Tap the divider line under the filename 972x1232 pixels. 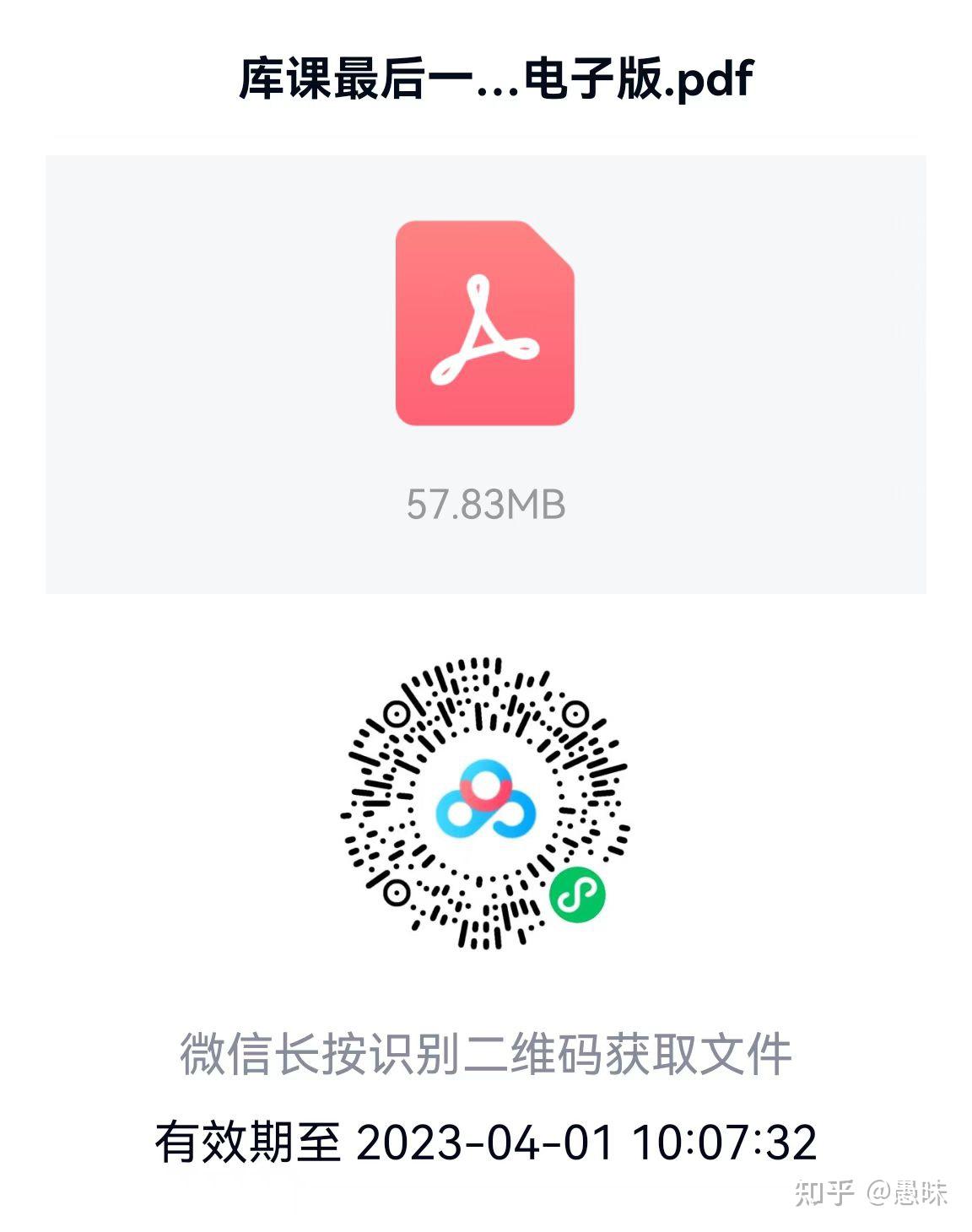(x=486, y=132)
